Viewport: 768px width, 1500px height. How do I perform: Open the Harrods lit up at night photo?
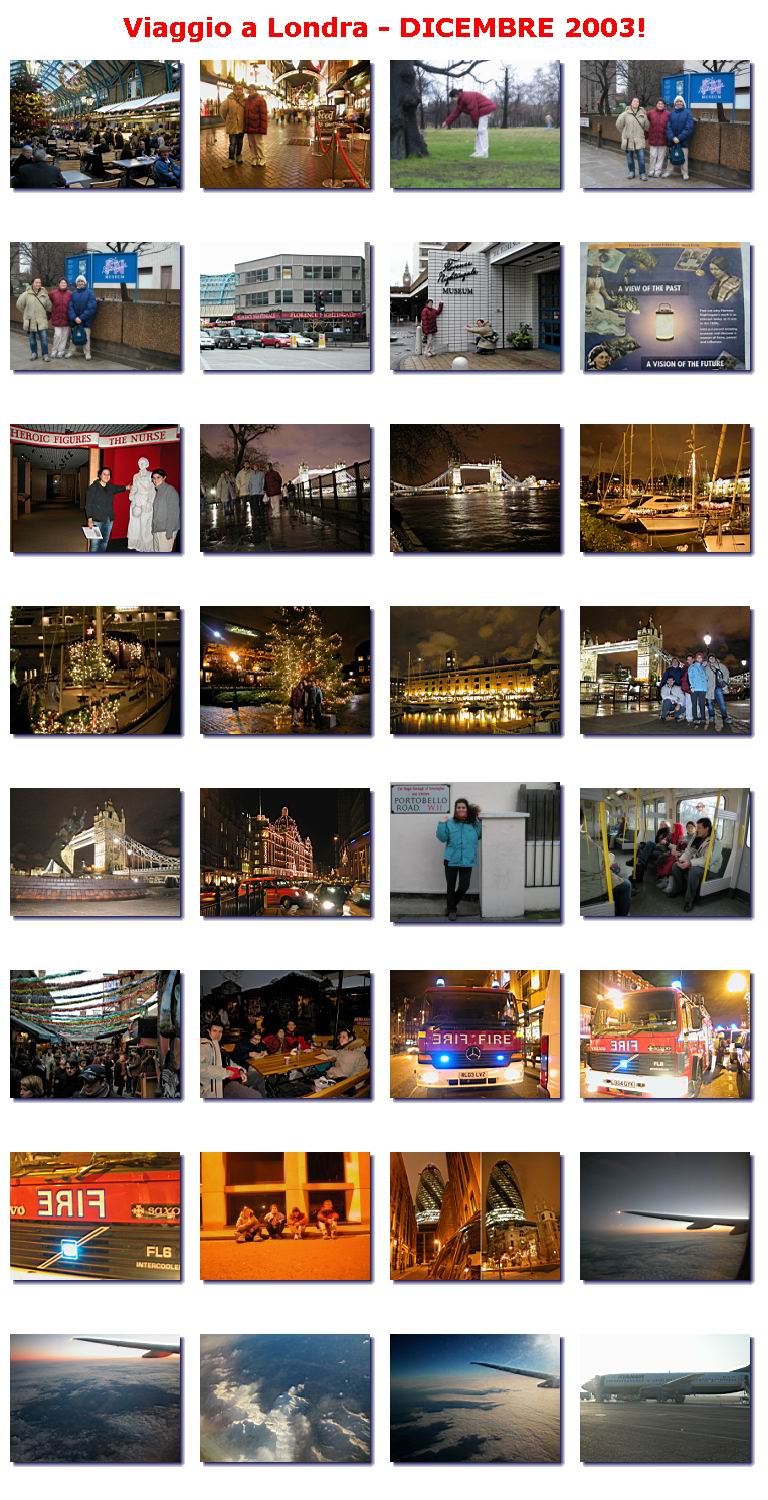(x=285, y=851)
